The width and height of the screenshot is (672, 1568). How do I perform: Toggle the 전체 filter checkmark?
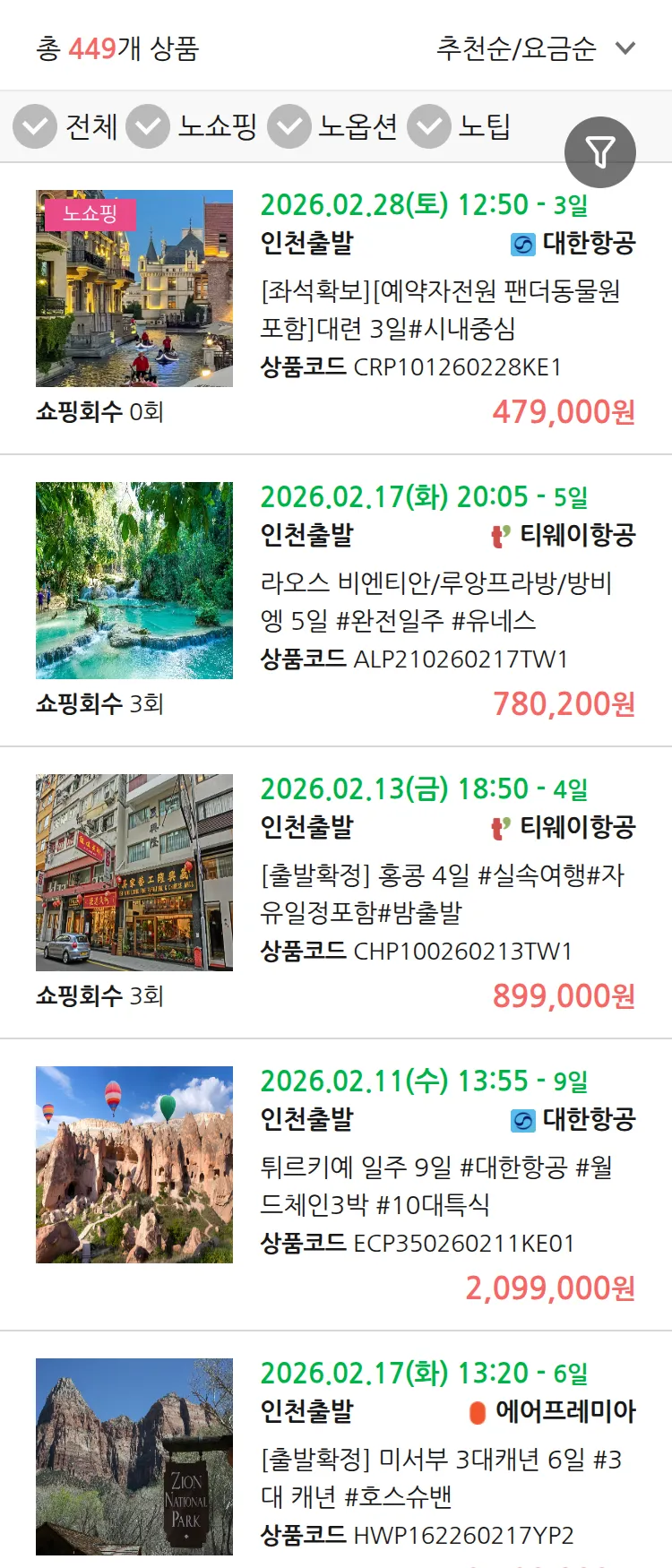[34, 126]
